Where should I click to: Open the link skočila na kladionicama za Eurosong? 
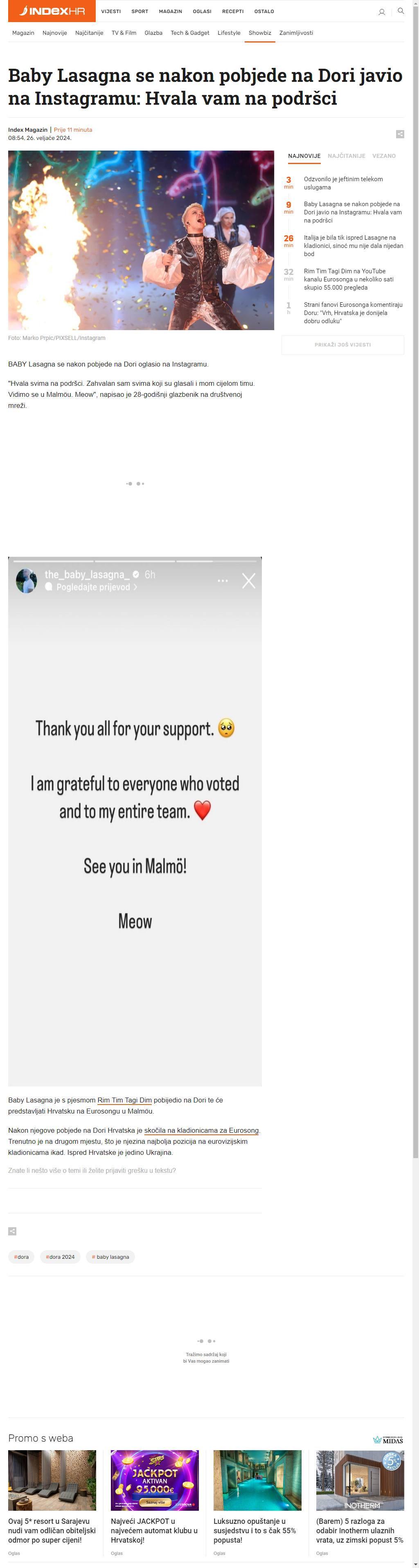point(202,1130)
